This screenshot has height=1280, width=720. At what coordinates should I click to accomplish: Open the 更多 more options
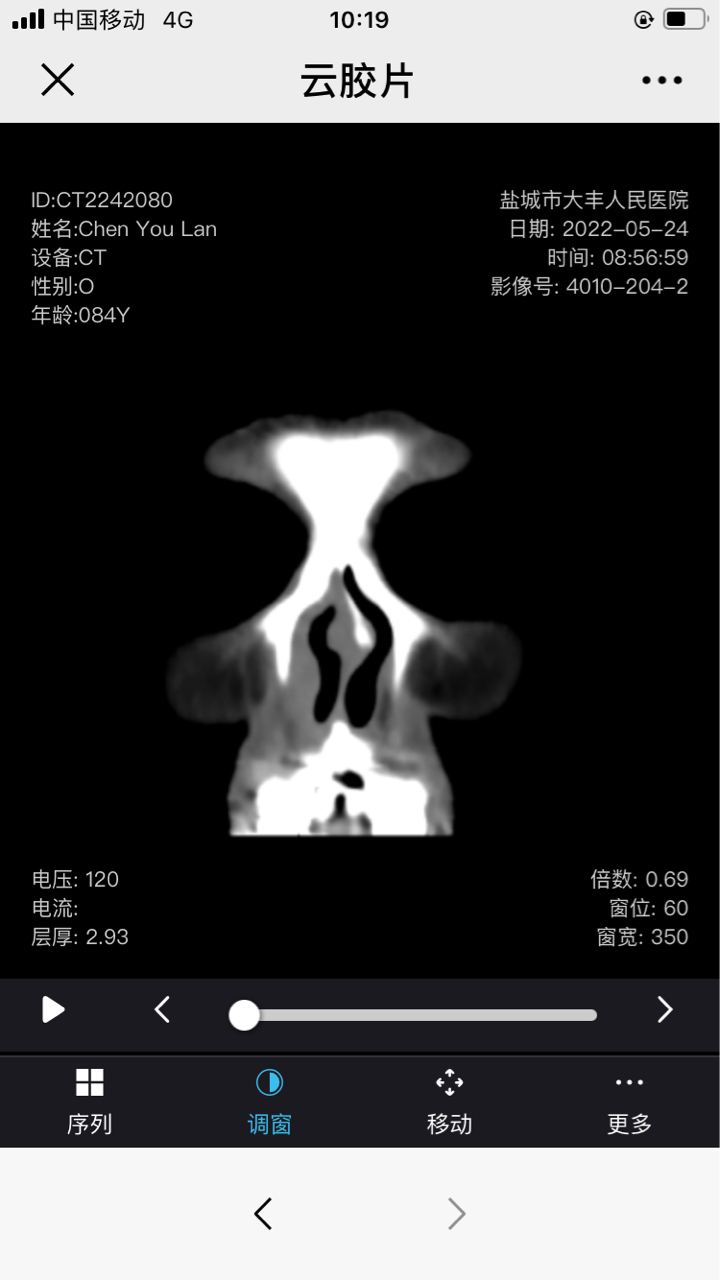click(x=629, y=1100)
